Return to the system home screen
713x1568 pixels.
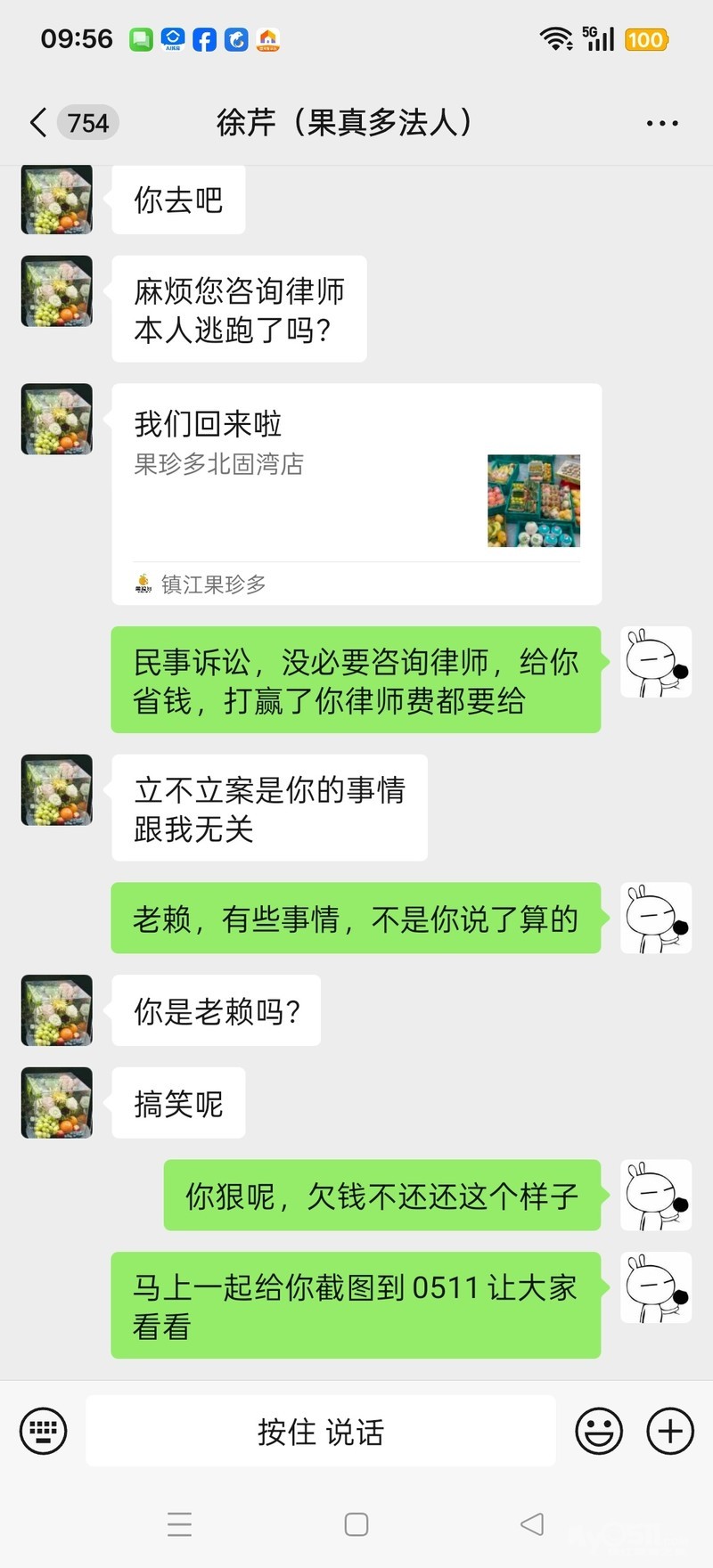356,1524
